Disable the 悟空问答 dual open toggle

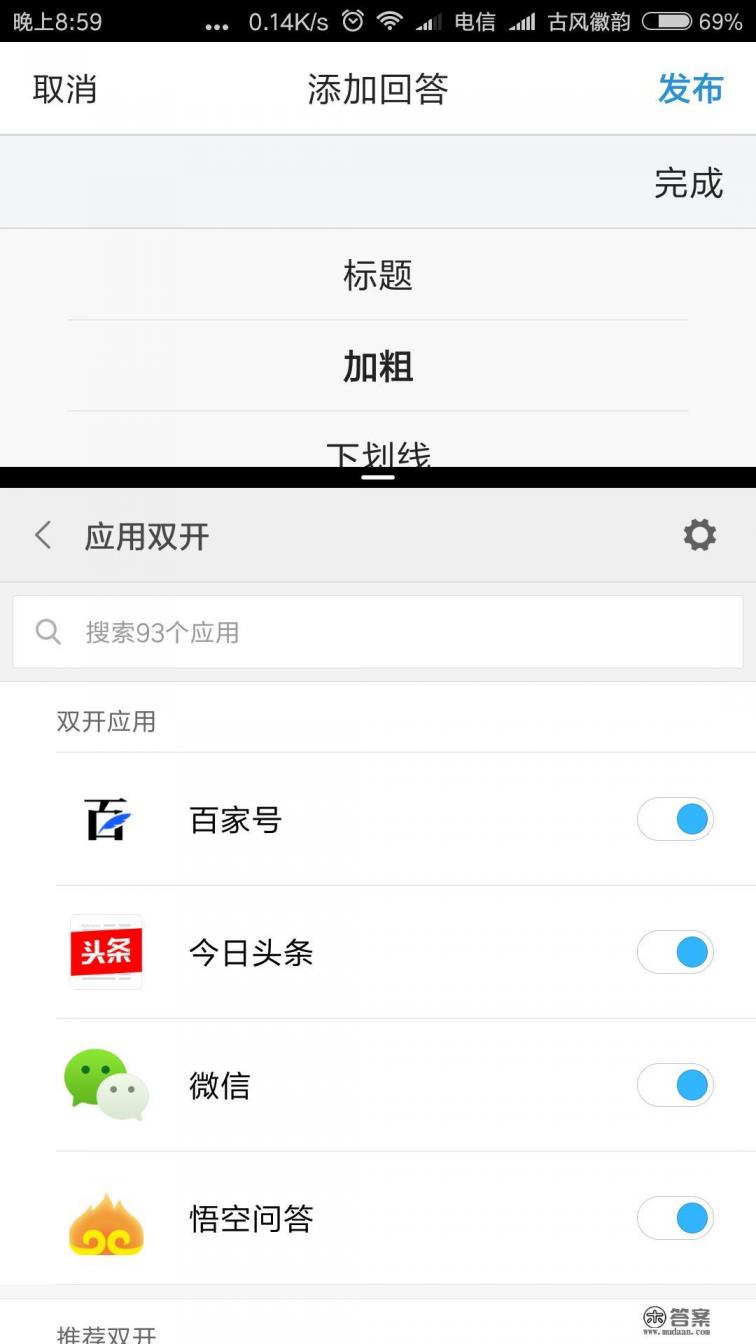click(675, 1218)
